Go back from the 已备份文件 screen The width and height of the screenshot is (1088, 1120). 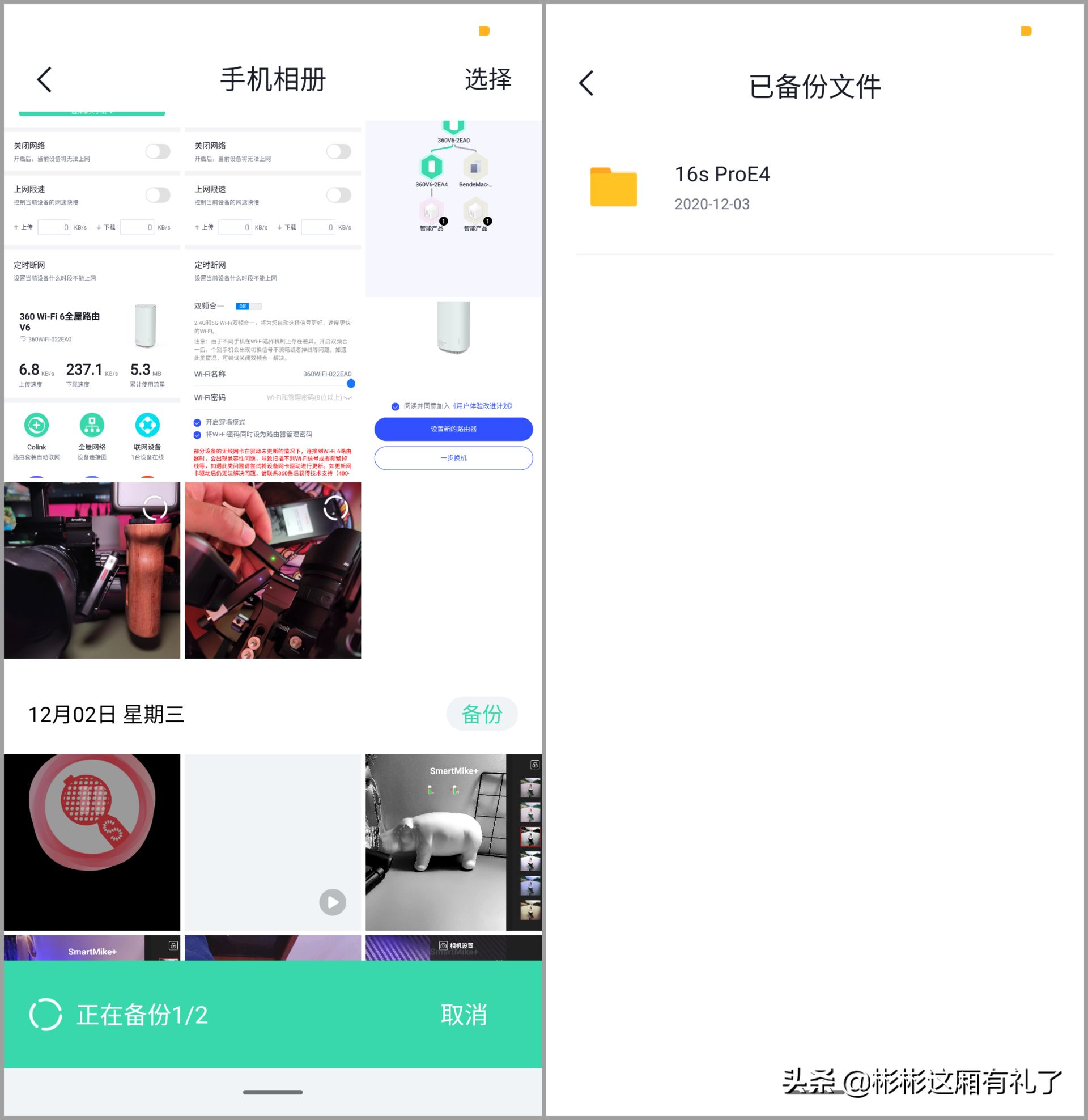586,83
